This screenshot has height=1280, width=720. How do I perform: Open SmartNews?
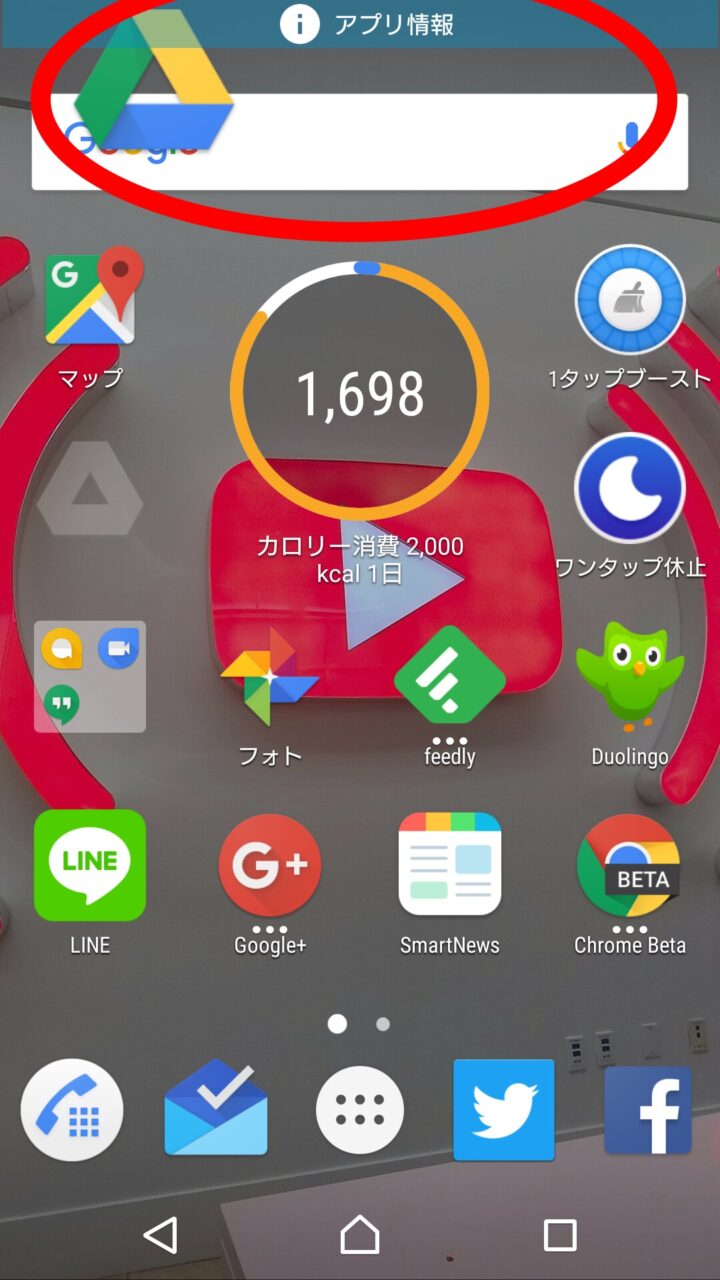450,865
